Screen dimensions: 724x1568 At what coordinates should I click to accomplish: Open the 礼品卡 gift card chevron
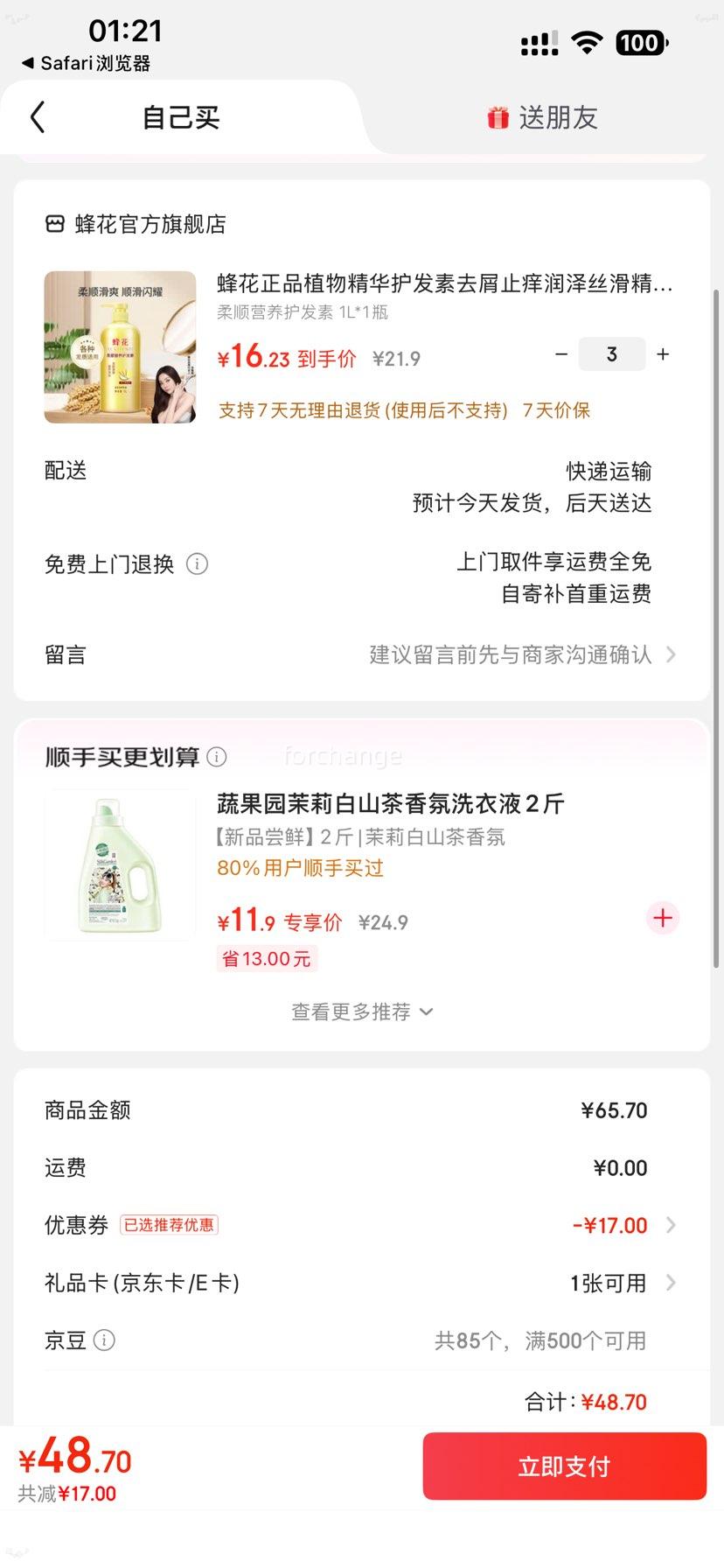(x=670, y=1283)
